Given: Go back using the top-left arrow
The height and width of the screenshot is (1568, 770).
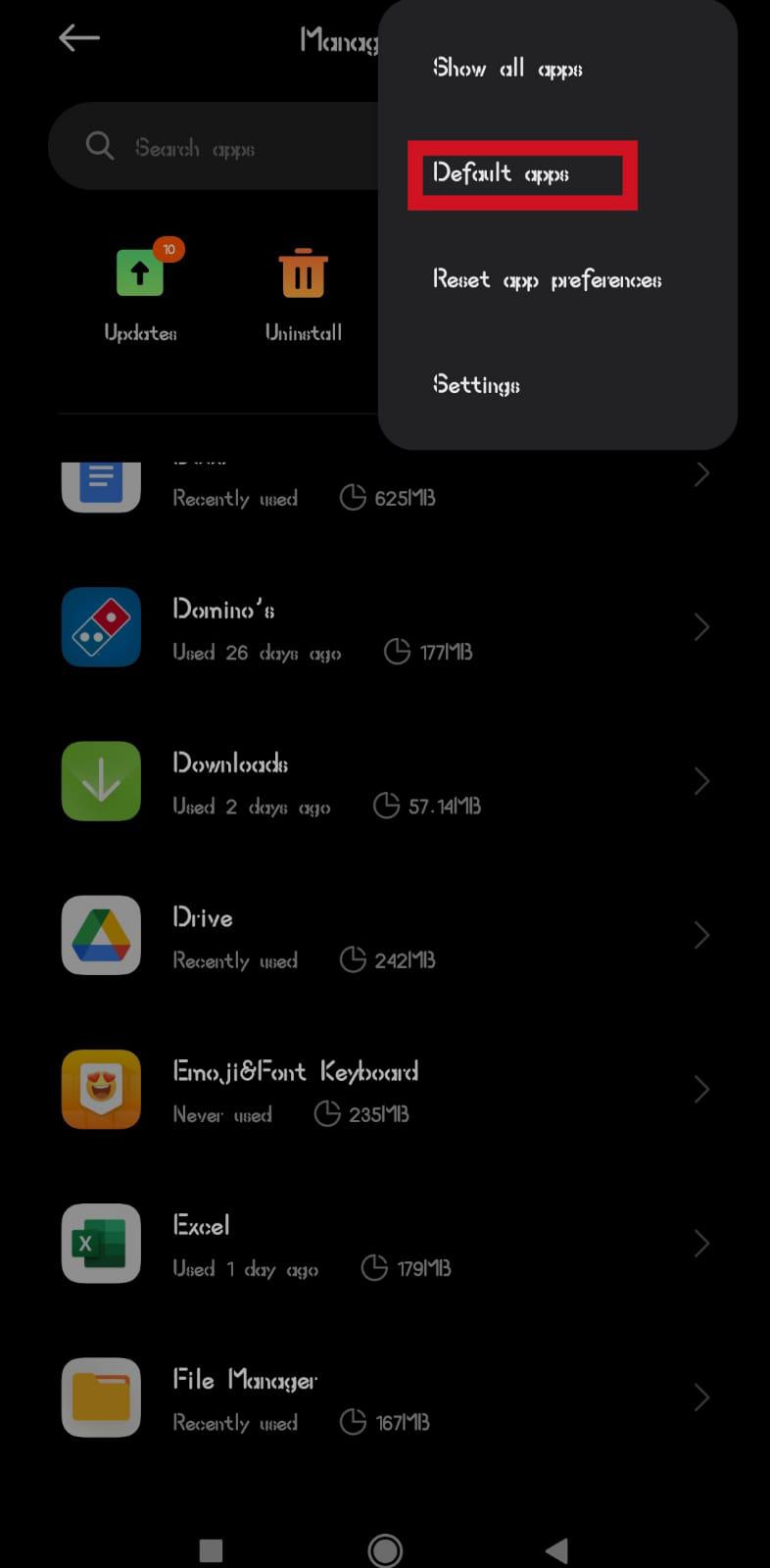Looking at the screenshot, I should (79, 38).
